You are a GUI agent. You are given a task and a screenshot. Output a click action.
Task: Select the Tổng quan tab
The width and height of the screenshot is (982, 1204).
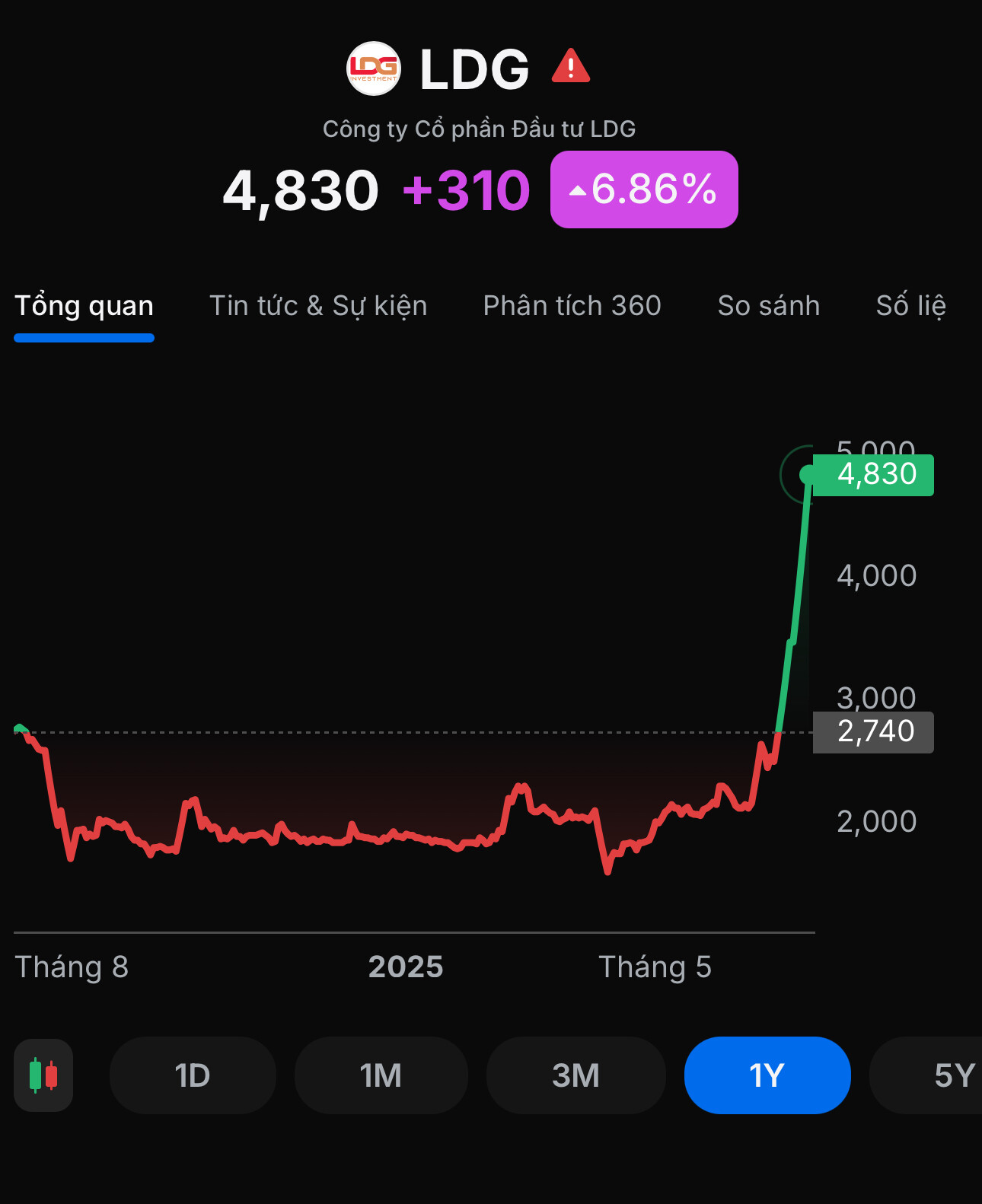(84, 306)
